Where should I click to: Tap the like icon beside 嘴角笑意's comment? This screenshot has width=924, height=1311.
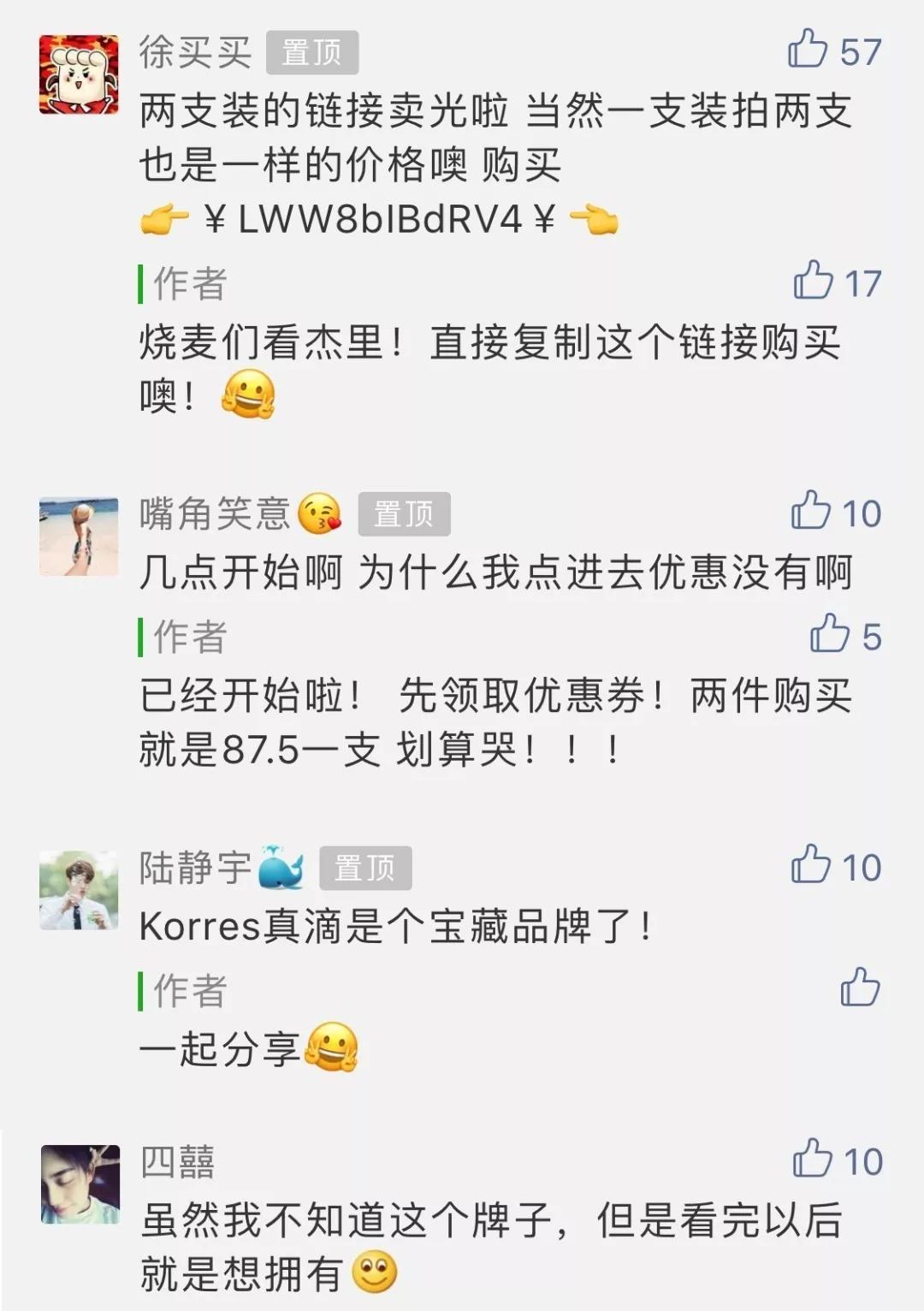point(812,512)
